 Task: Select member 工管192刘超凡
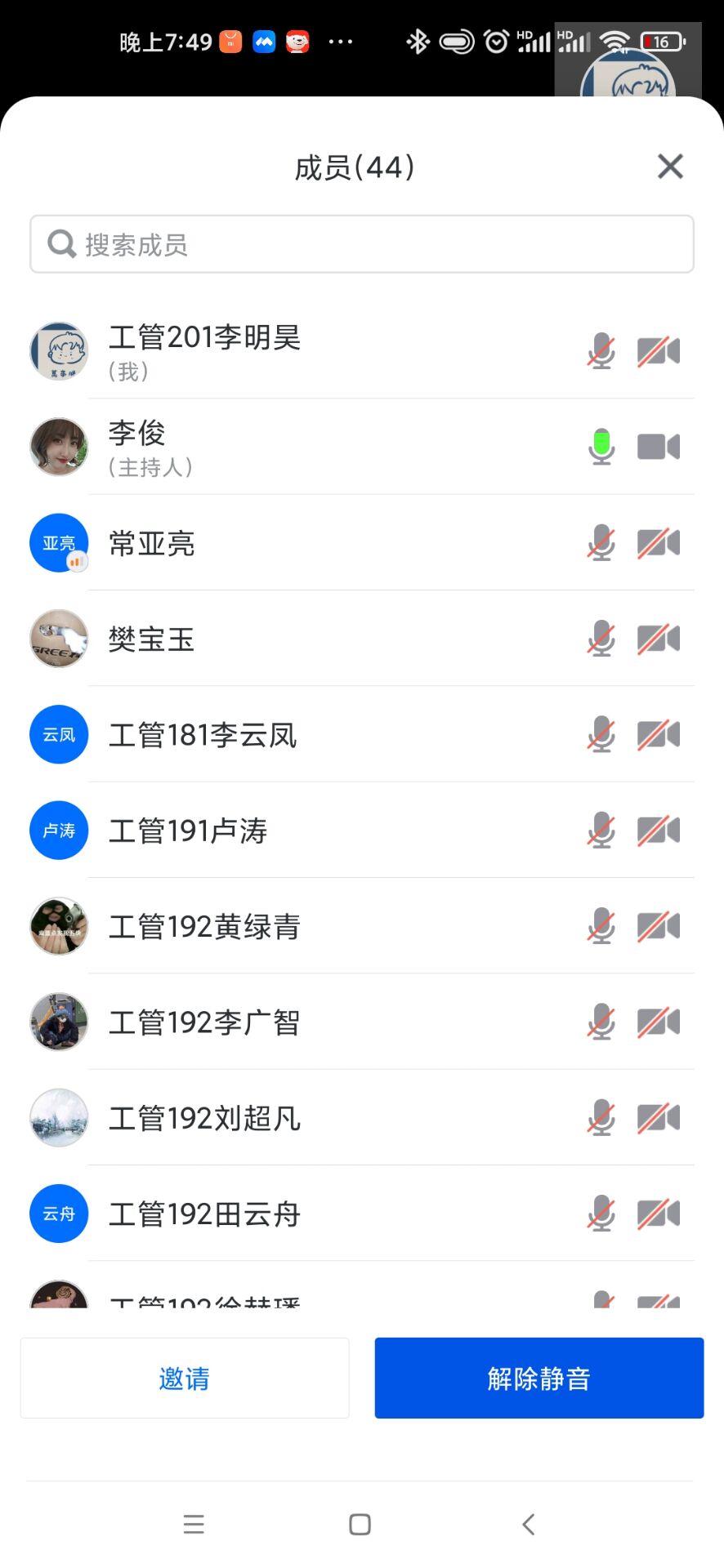coord(327,1118)
